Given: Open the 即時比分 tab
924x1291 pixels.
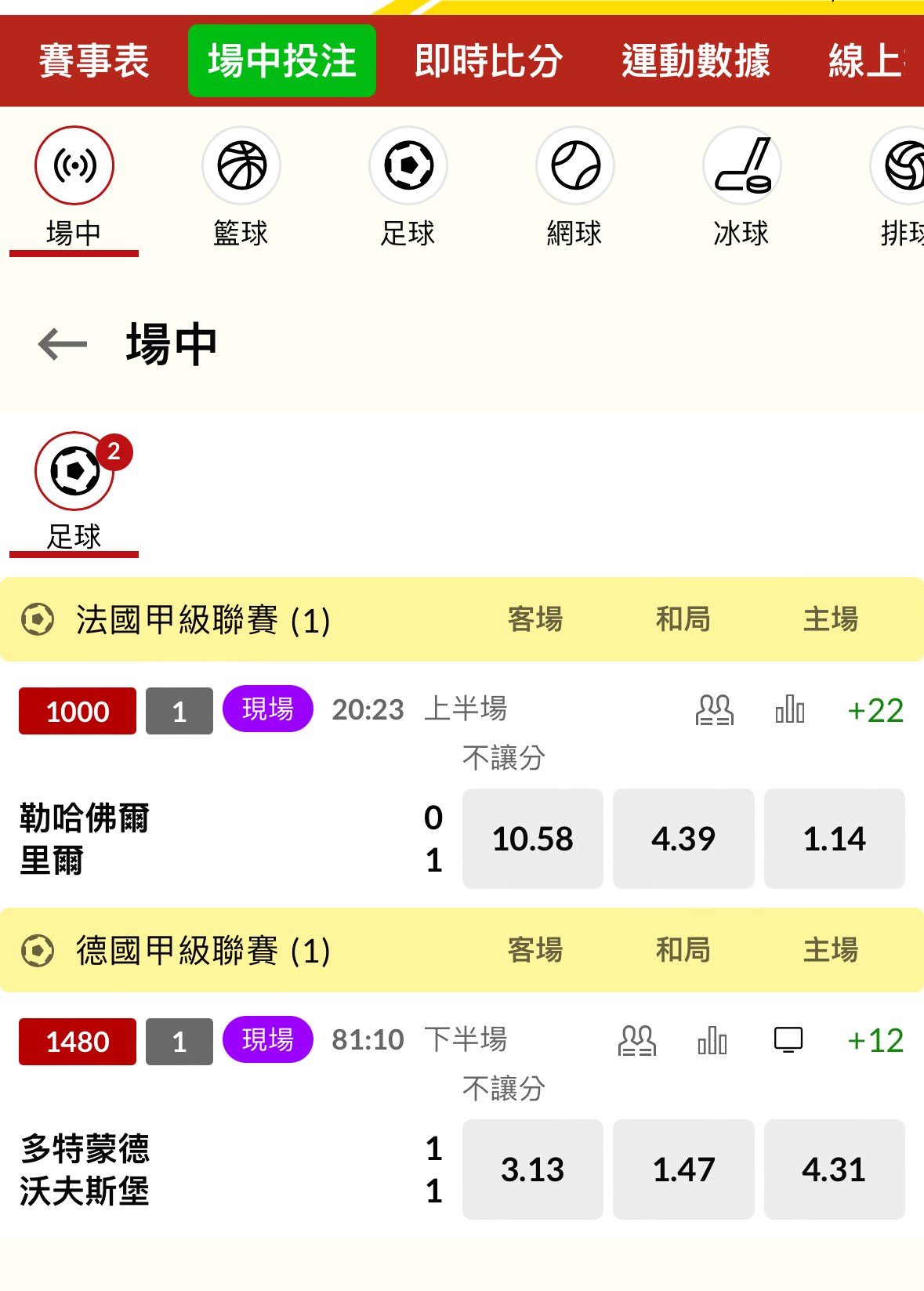Looking at the screenshot, I should pos(488,61).
